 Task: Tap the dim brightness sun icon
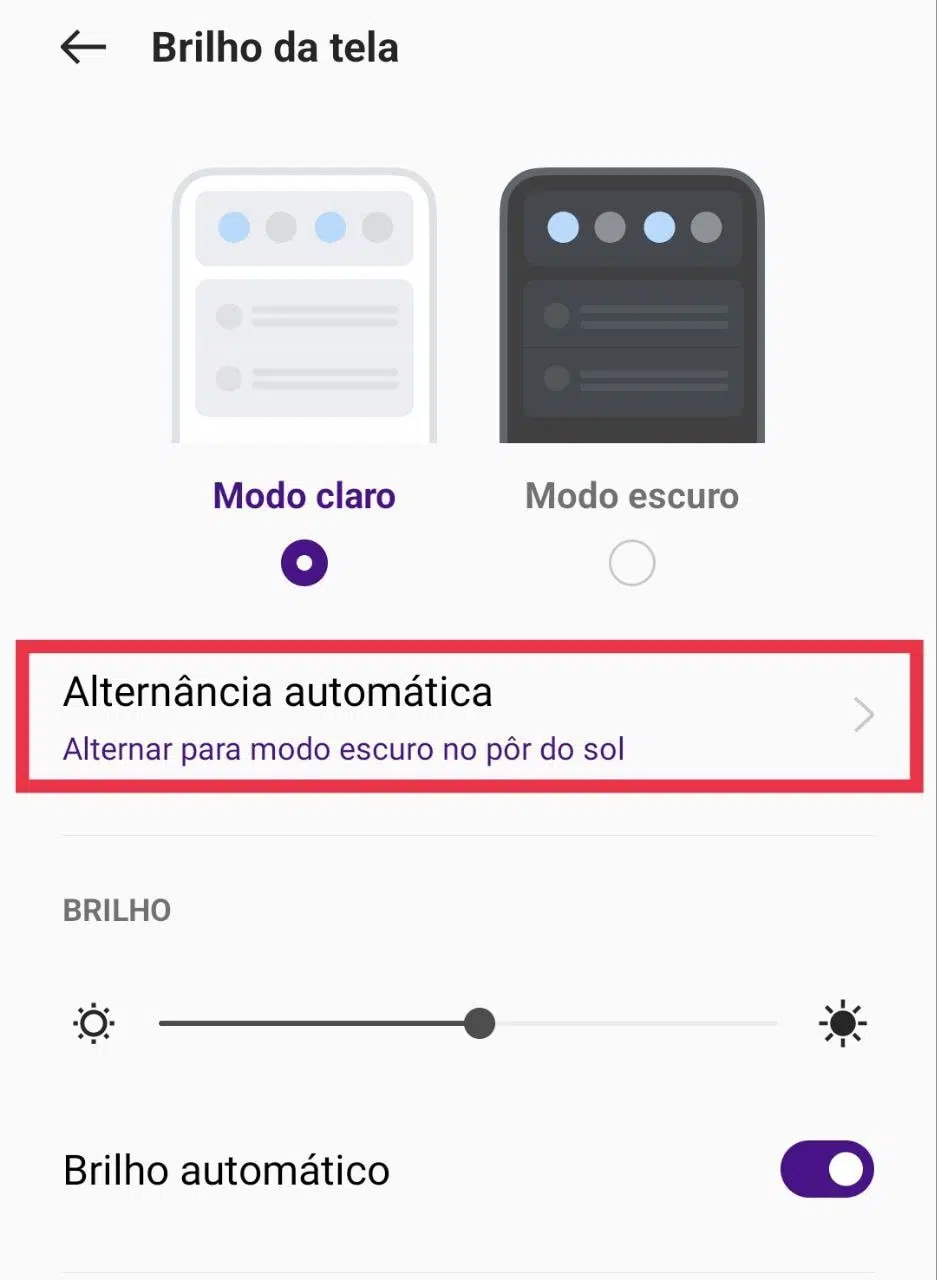pyautogui.click(x=93, y=1023)
